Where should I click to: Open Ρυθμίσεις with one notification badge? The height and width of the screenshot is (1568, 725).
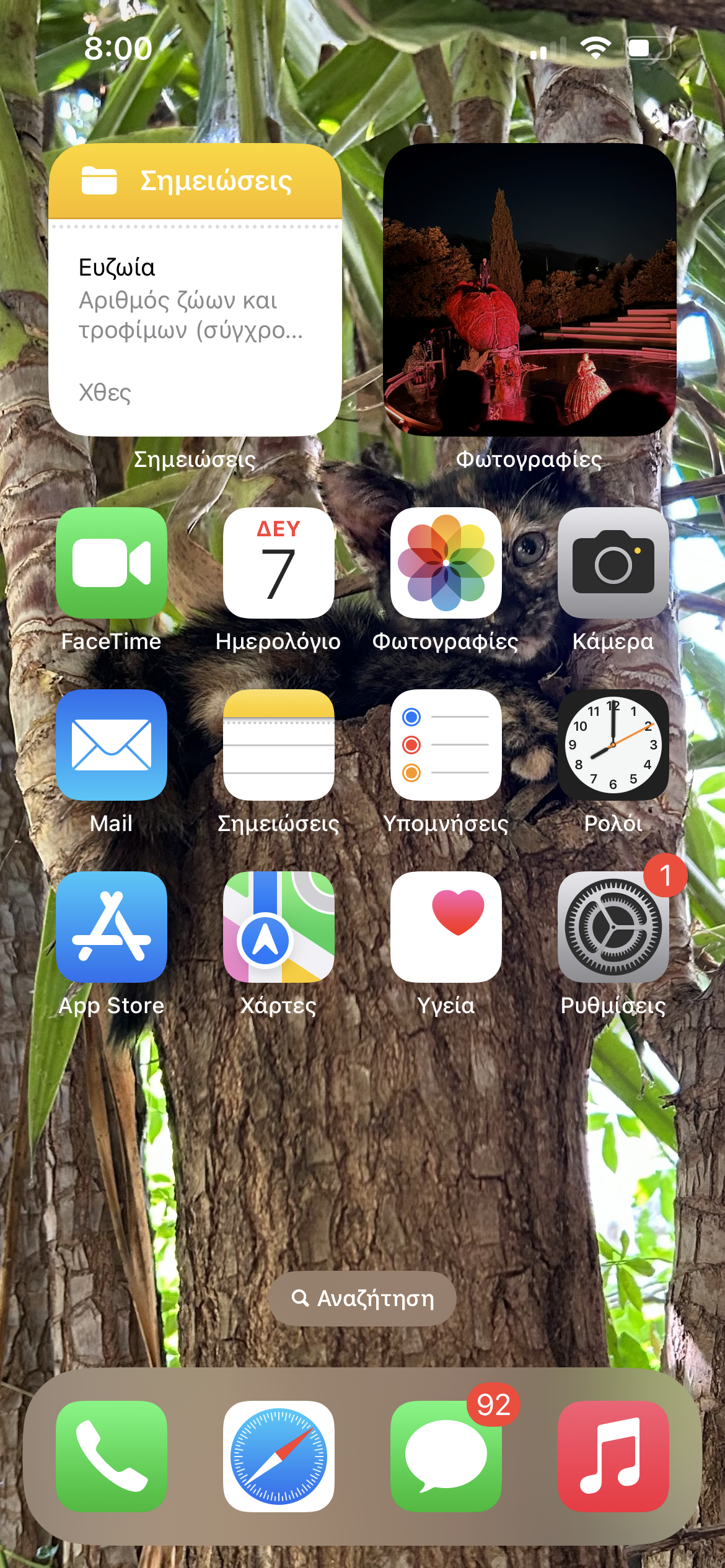(613, 927)
